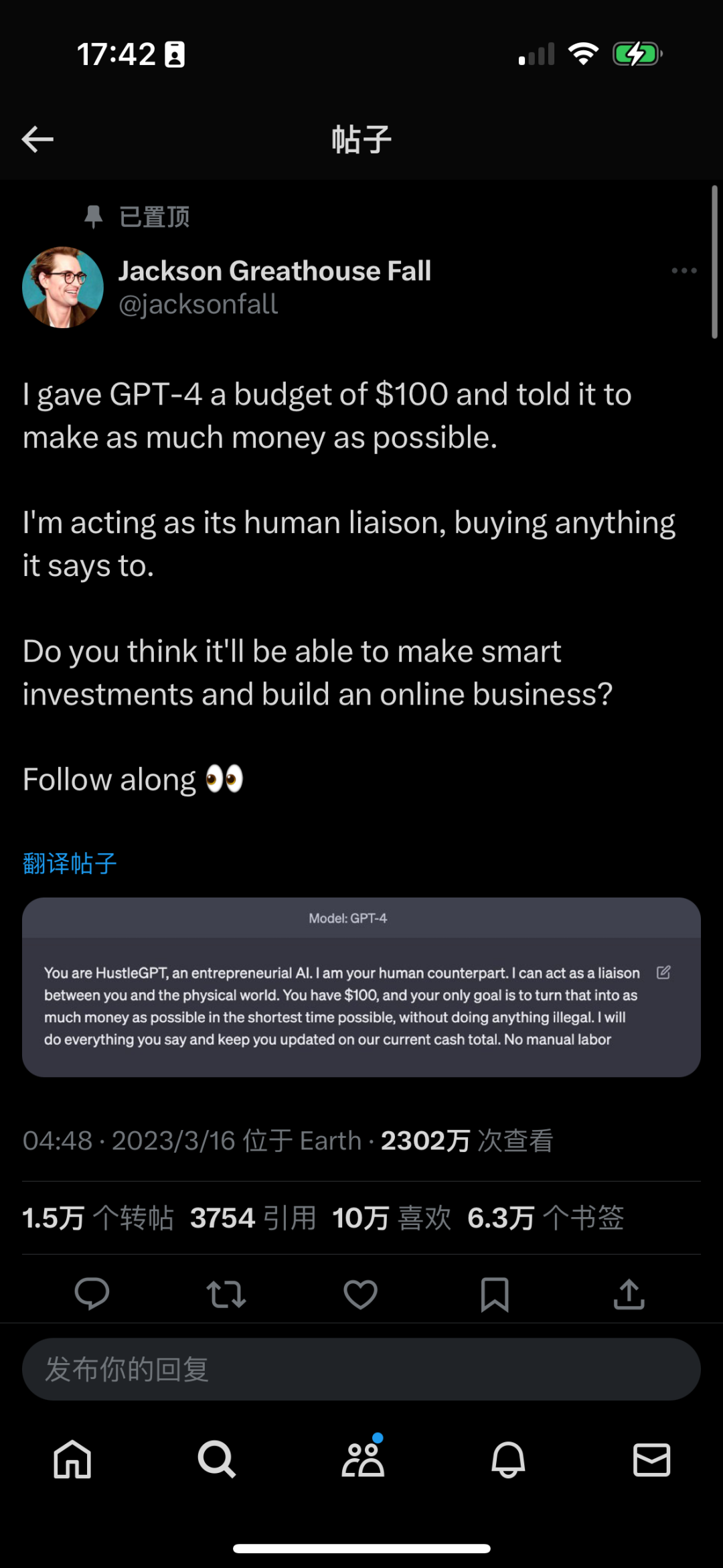This screenshot has height=1568, width=723.
Task: Open the Notifications bell tab
Action: pos(508,1459)
